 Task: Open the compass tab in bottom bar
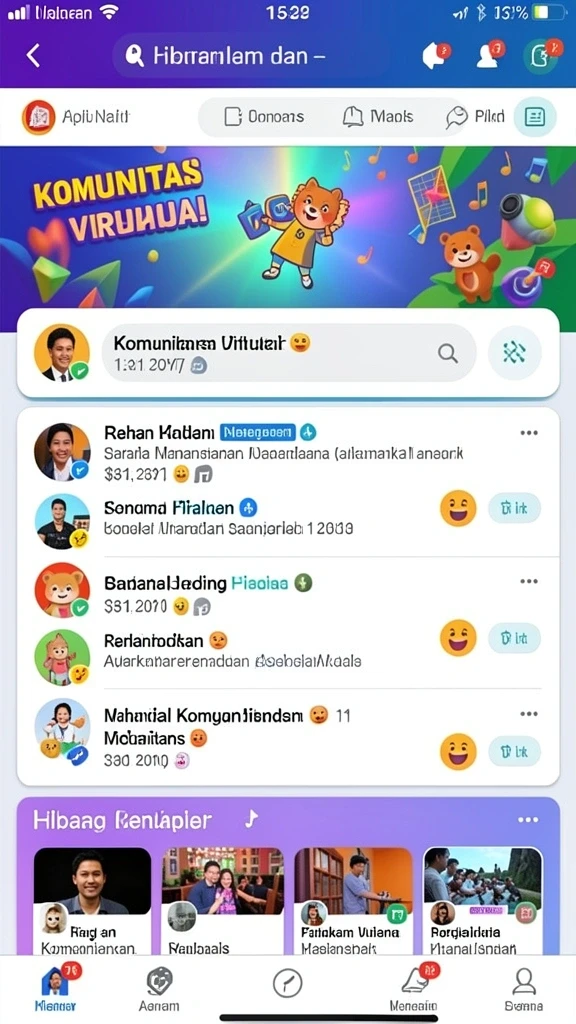pyautogui.click(x=287, y=983)
